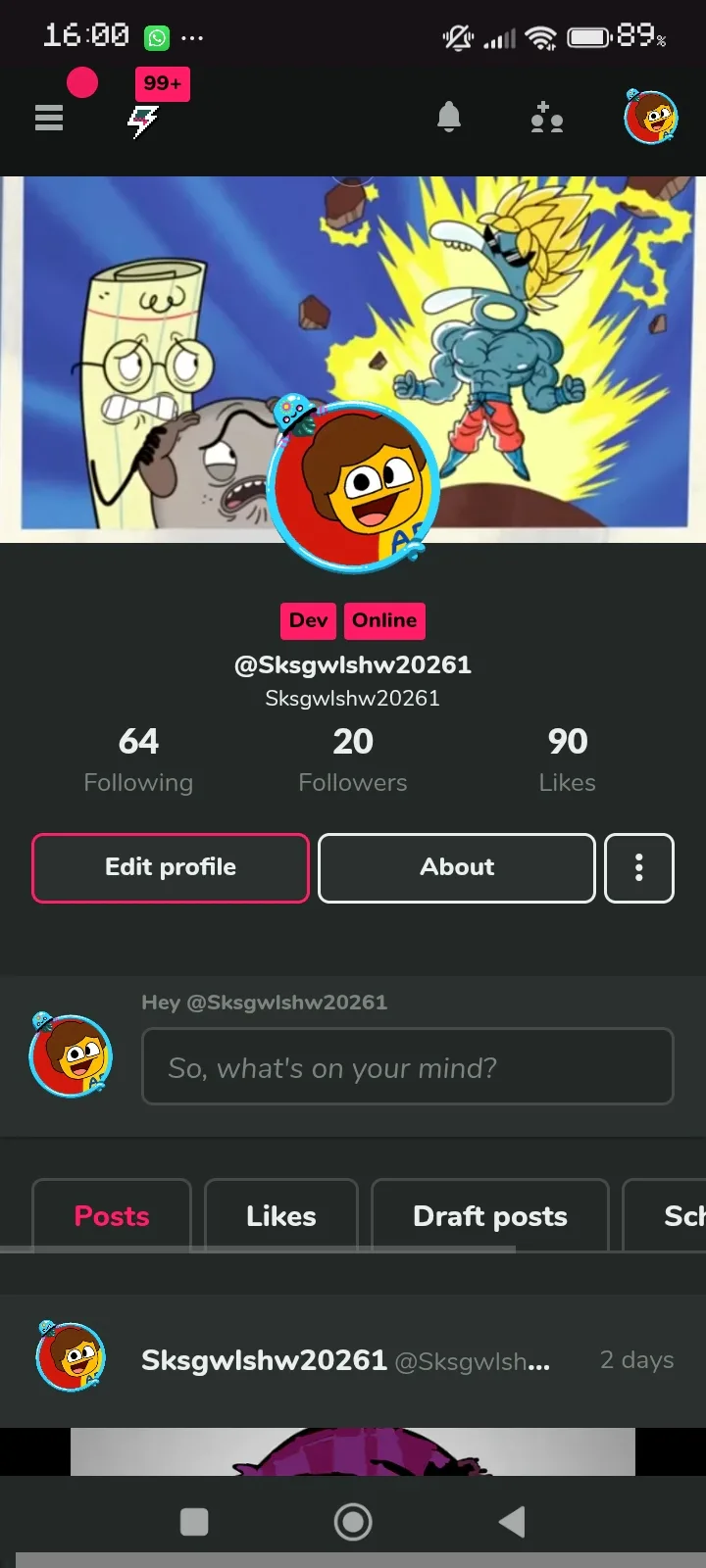
Task: Tap the system home button
Action: pos(353,1522)
